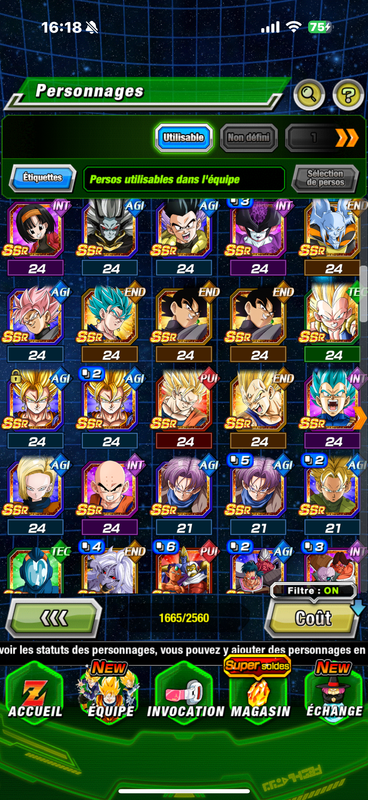The width and height of the screenshot is (368, 800).
Task: Open Sélection de persos
Action: [325, 178]
